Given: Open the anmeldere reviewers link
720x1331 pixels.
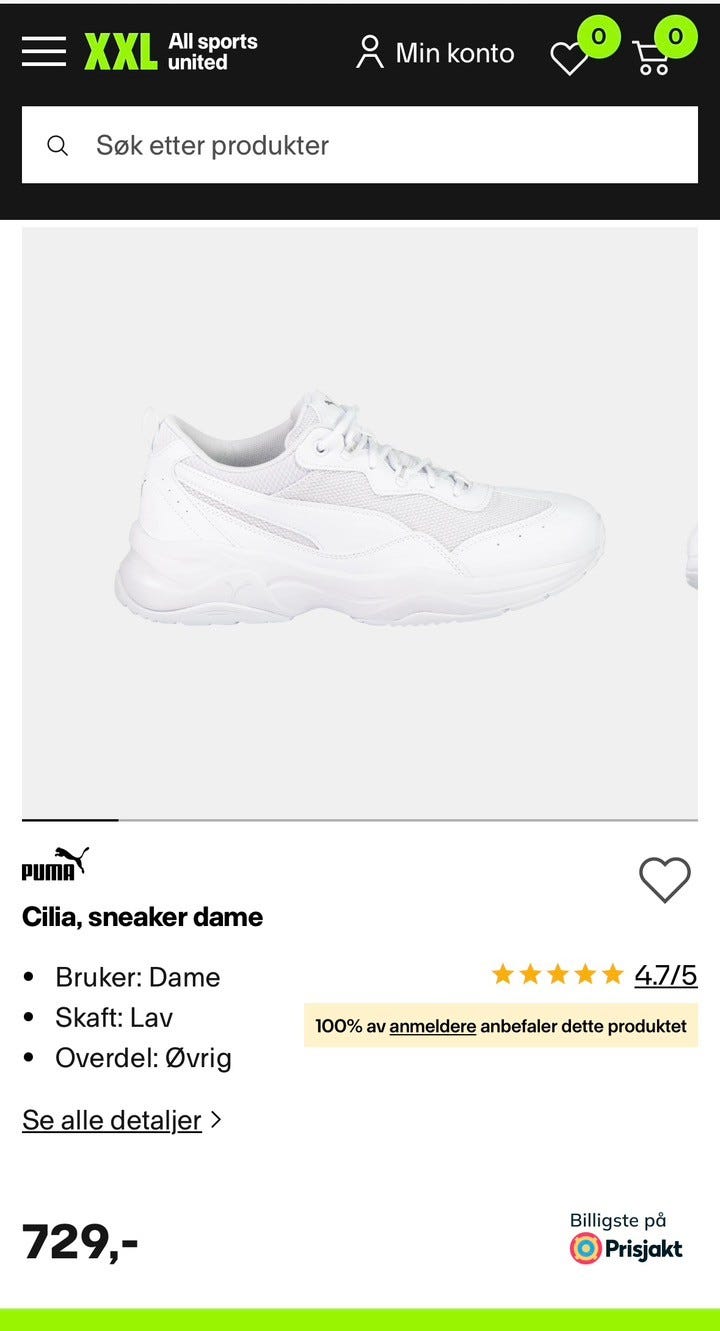Looking at the screenshot, I should coord(432,1026).
